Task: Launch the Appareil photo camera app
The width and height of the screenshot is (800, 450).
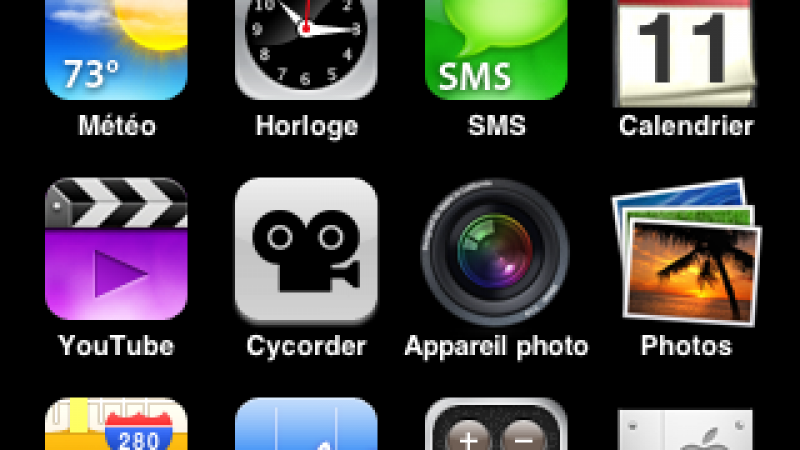Action: pos(496,252)
